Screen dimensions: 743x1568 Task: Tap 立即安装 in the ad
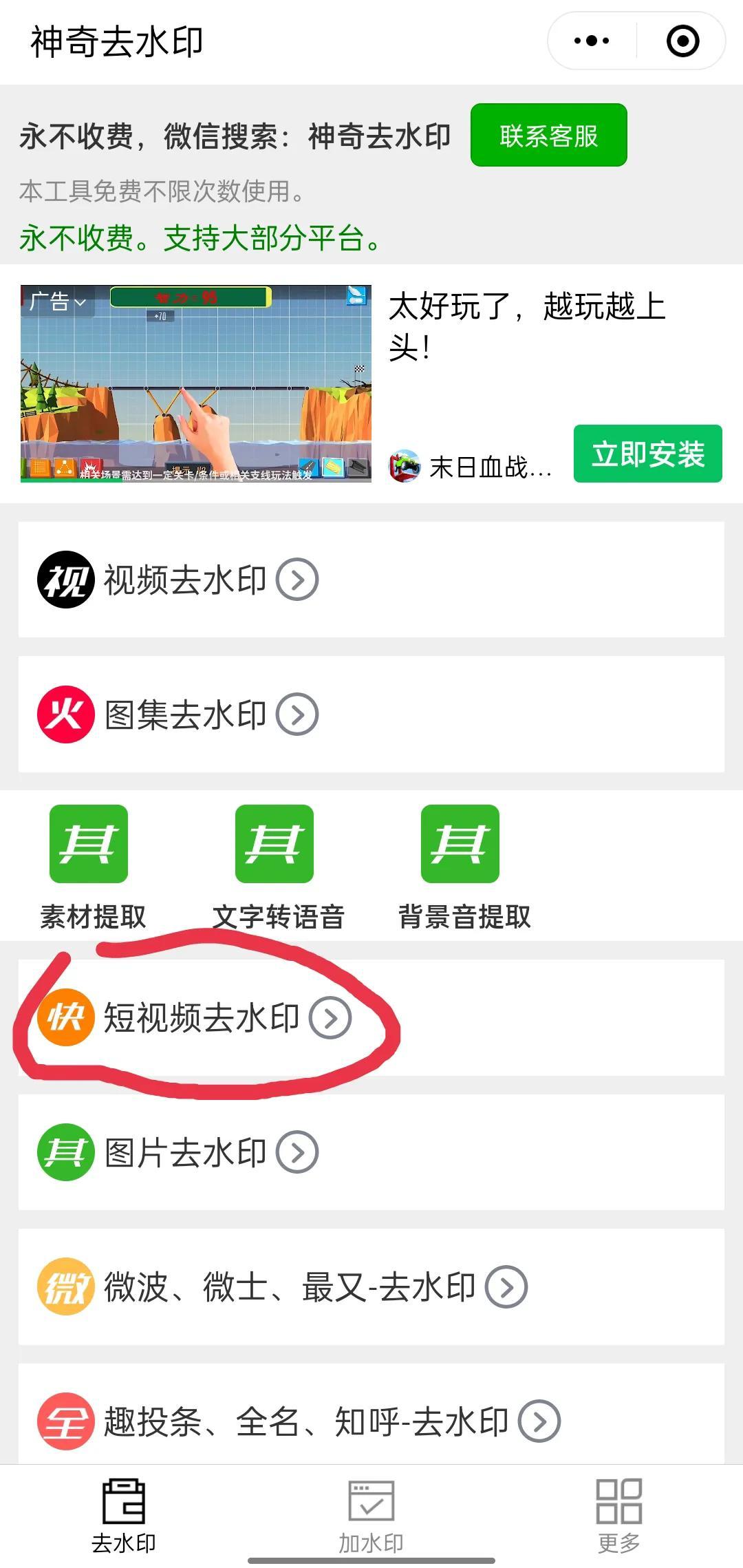point(647,454)
